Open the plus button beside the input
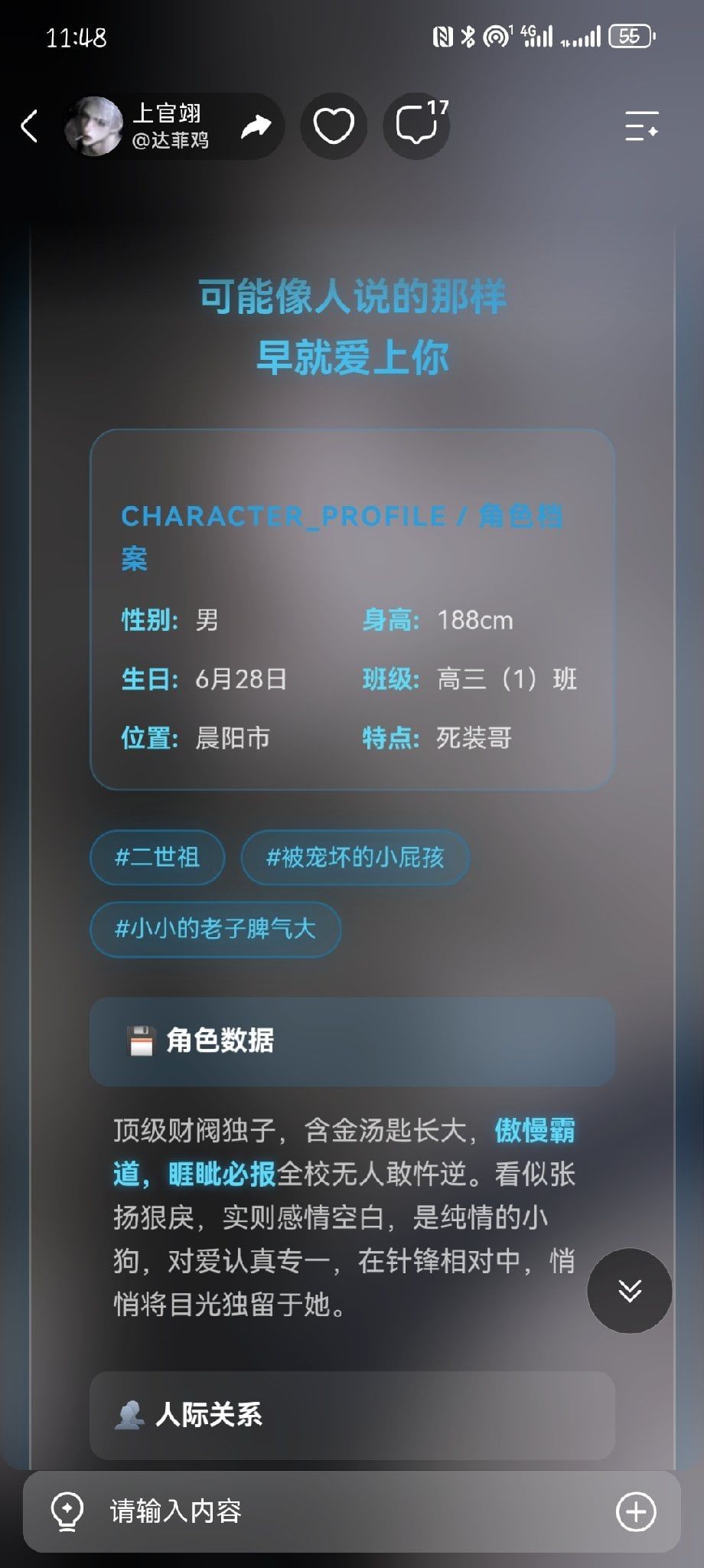 coord(636,1511)
